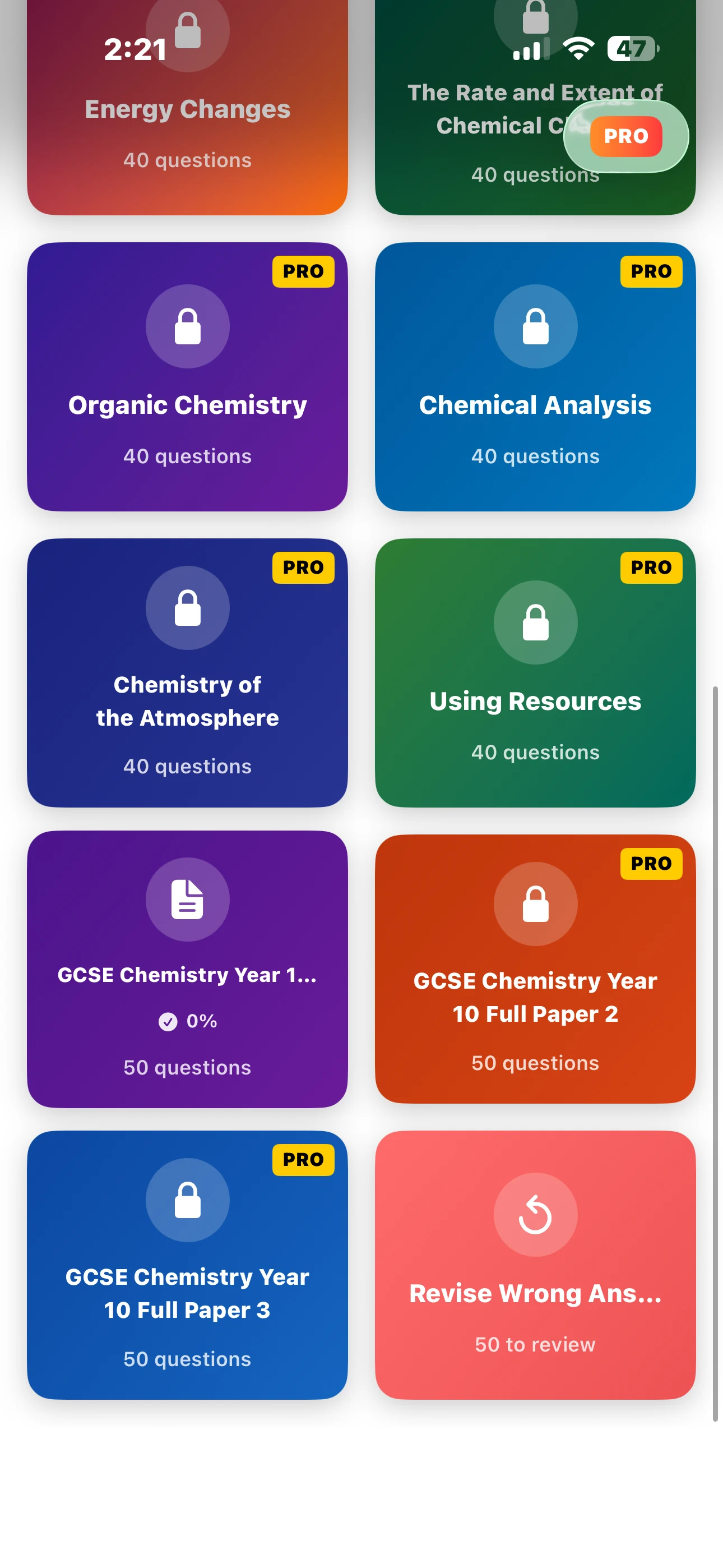Select the document icon on GCSE Chemistry Year 1 card
723x1568 pixels.
(x=187, y=900)
